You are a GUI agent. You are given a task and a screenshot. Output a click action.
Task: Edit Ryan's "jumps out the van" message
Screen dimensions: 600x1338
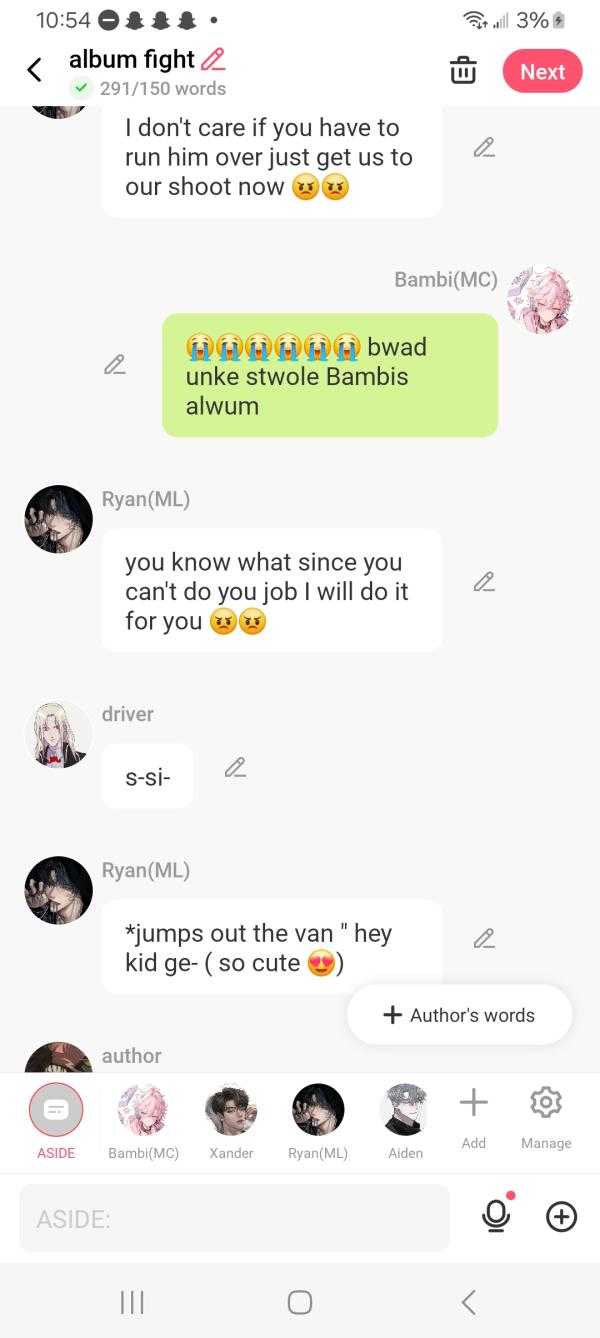click(484, 938)
